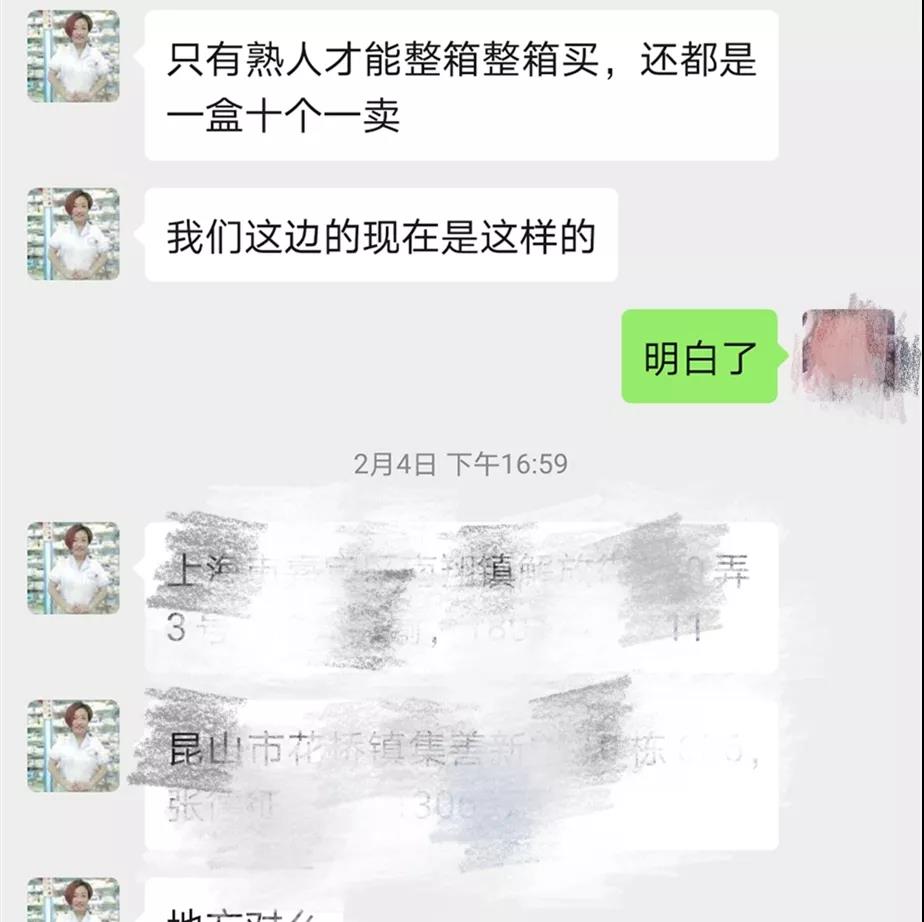
Task: Tap sender's avatar beside 昆山市花桥镇 message
Action: pyautogui.click(x=73, y=746)
